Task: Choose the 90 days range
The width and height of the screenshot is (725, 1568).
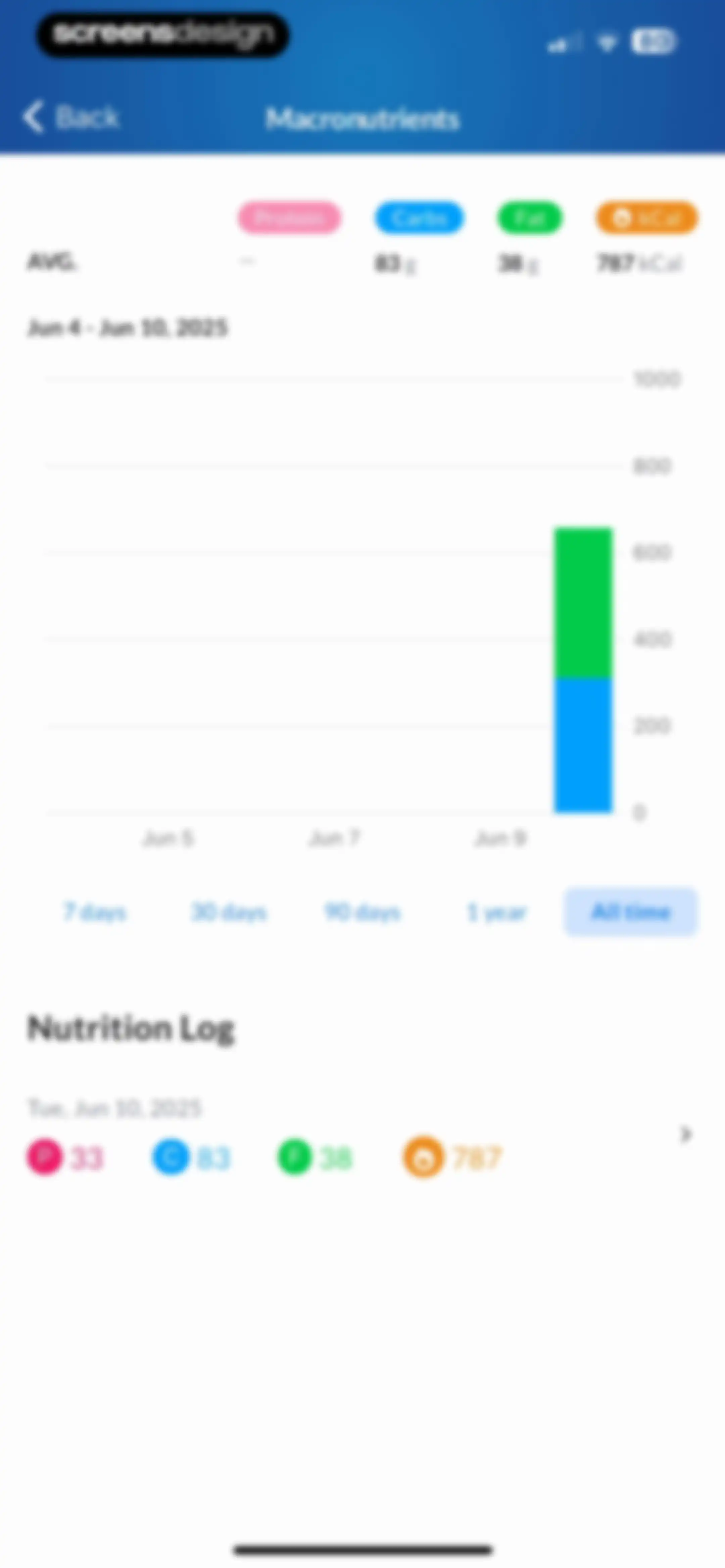Action: pyautogui.click(x=363, y=912)
